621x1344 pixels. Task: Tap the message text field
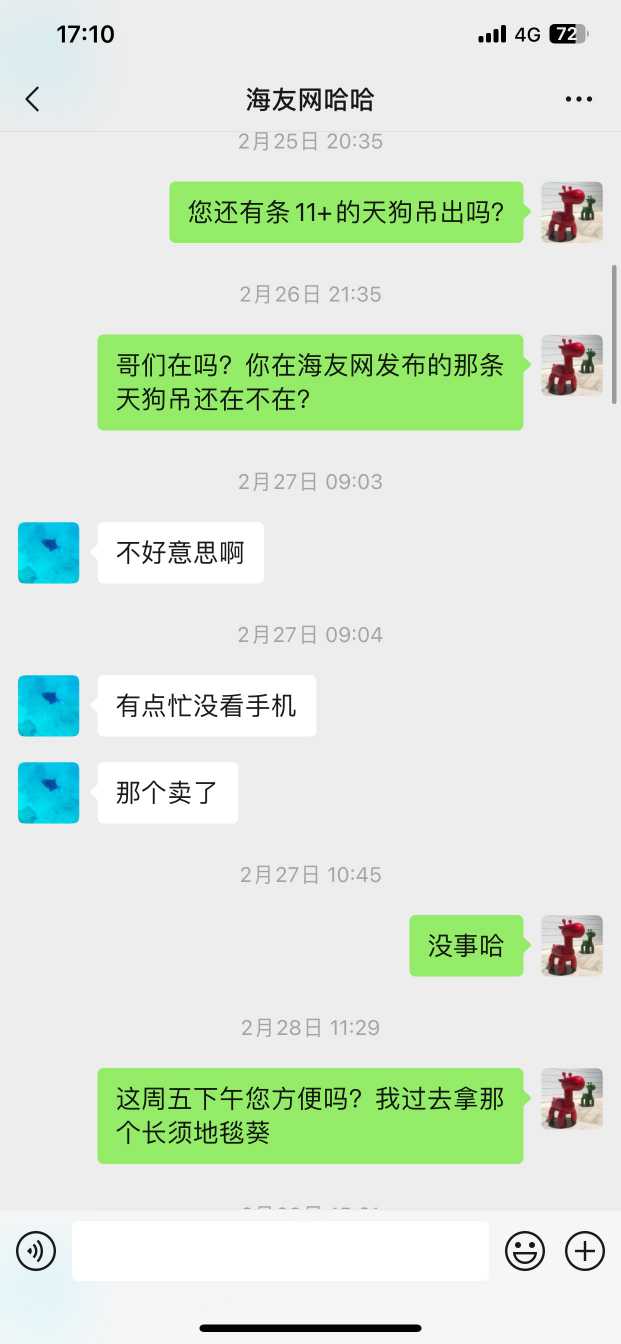(280, 1251)
